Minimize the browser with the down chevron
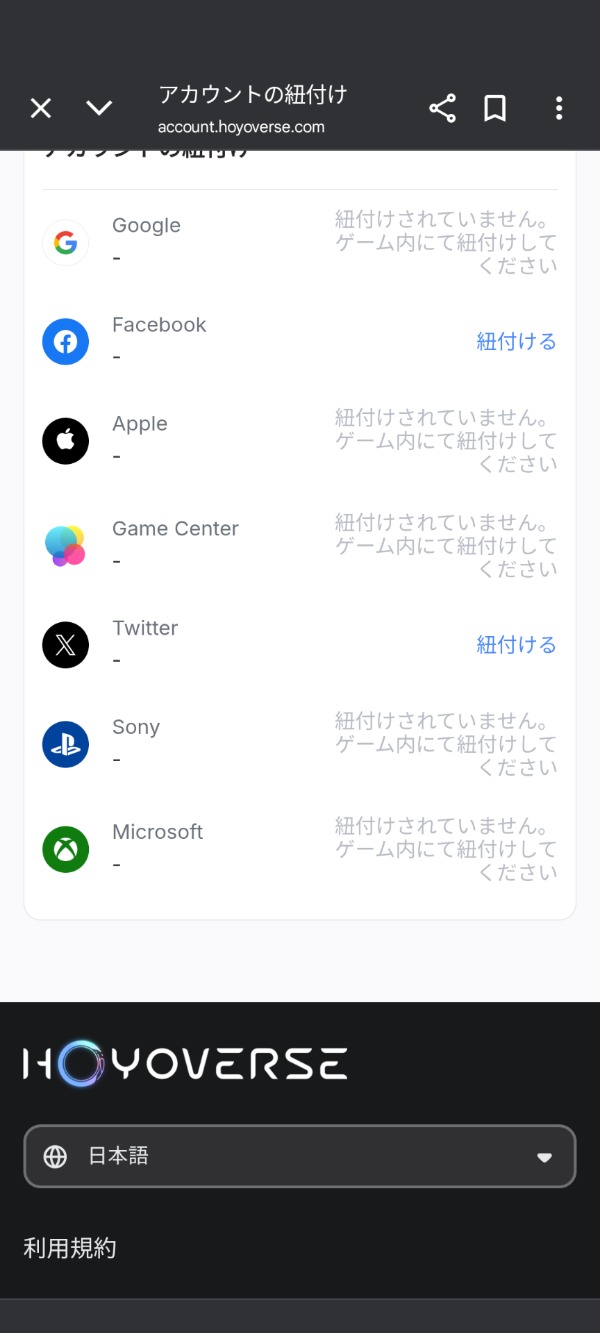The image size is (600, 1333). click(x=99, y=108)
